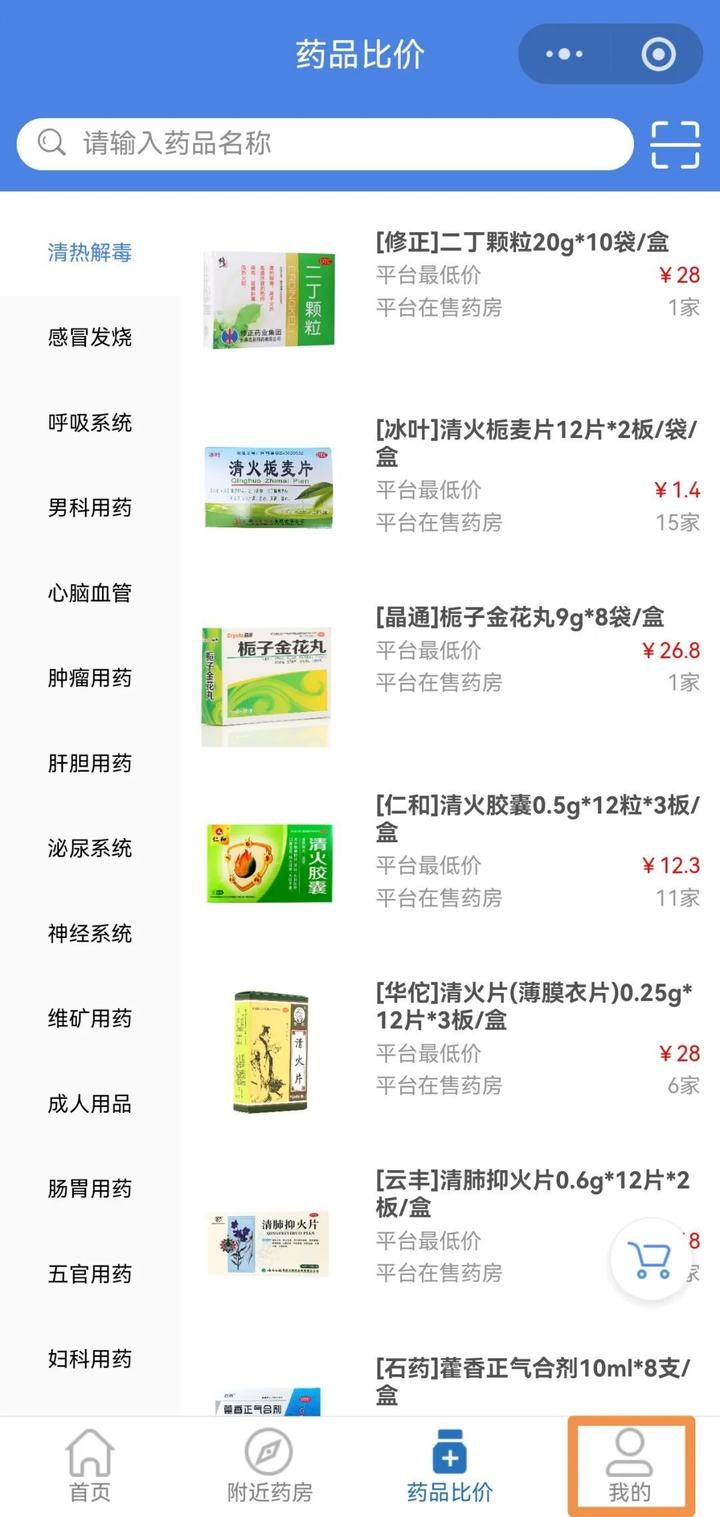Open the floating shopping cart button
720x1517 pixels.
(650, 1259)
